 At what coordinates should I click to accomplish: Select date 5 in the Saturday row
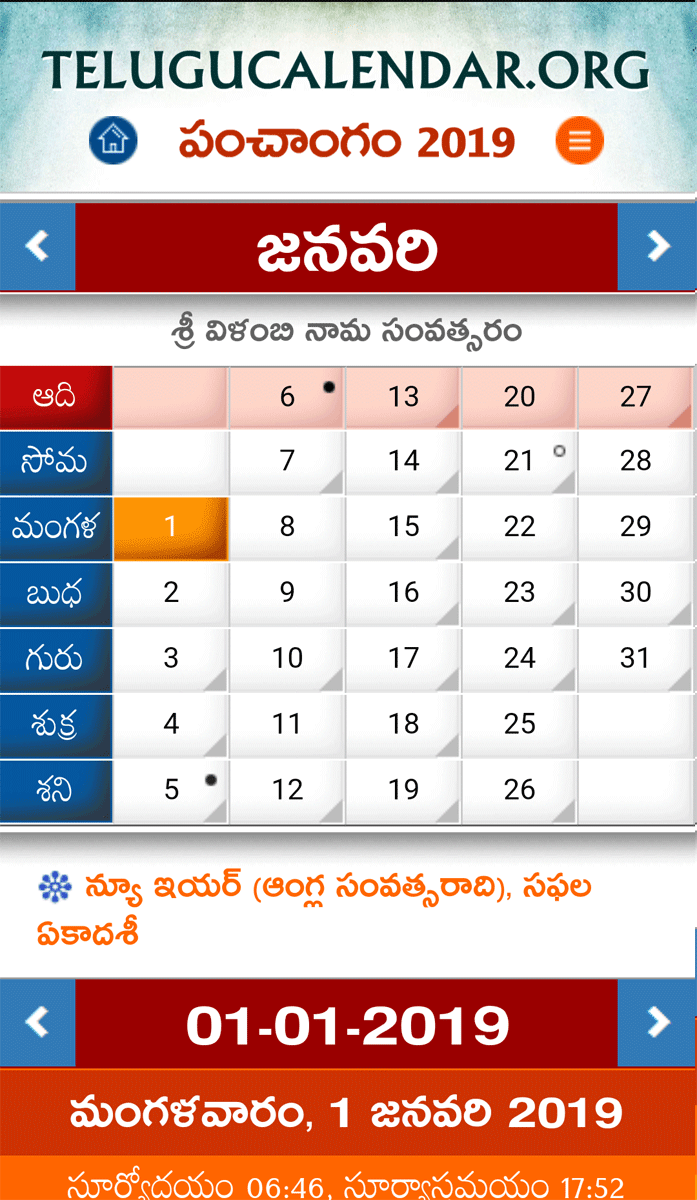171,790
